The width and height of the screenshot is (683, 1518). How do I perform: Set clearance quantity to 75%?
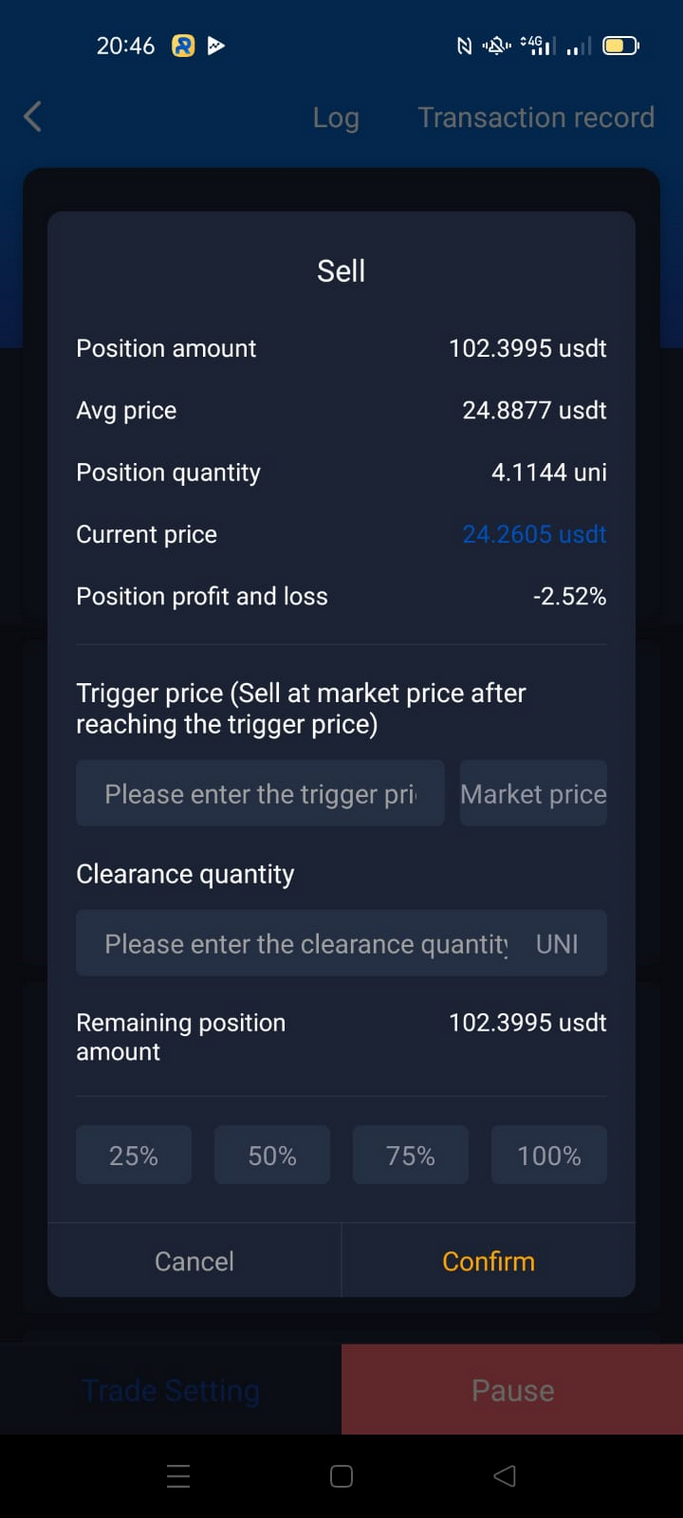pyautogui.click(x=410, y=1155)
